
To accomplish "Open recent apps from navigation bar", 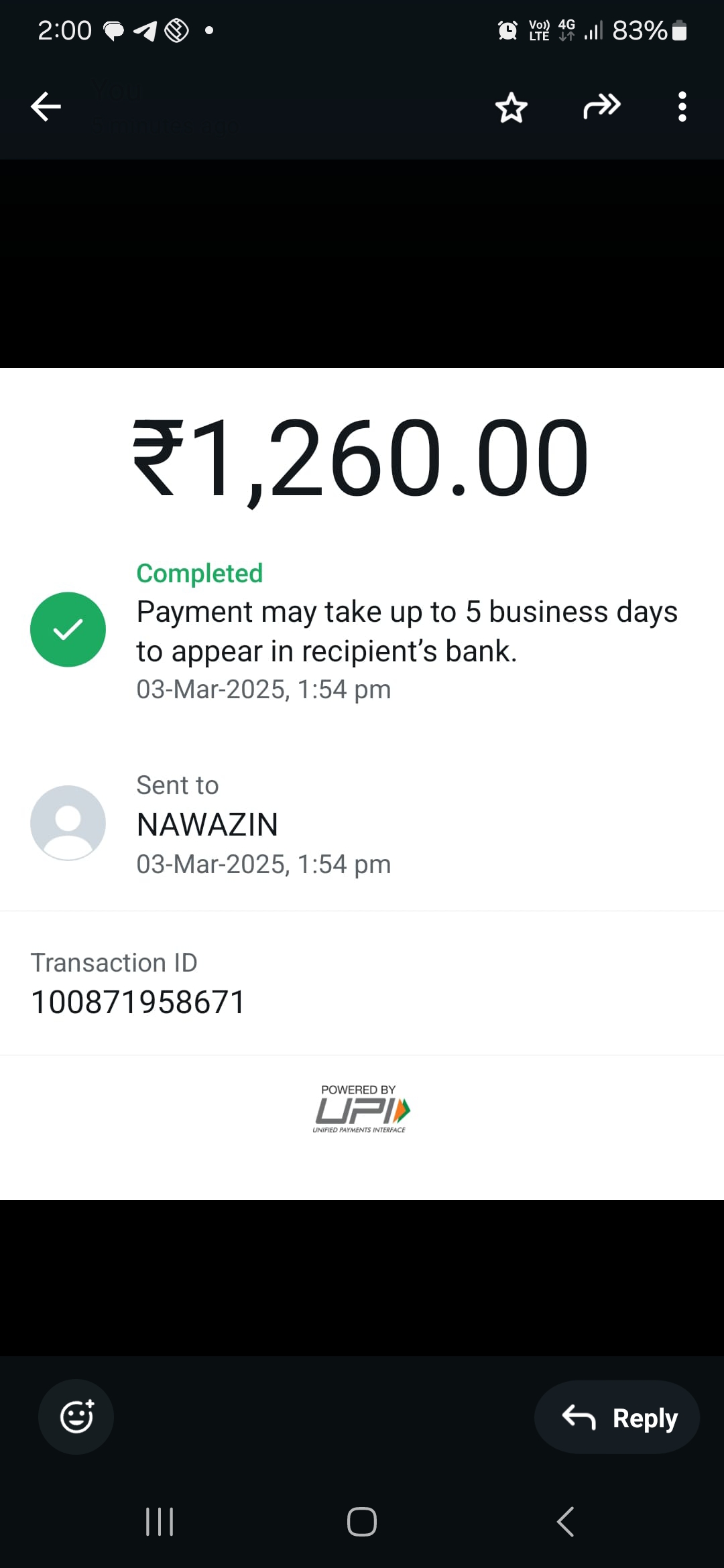I will click(x=160, y=1522).
